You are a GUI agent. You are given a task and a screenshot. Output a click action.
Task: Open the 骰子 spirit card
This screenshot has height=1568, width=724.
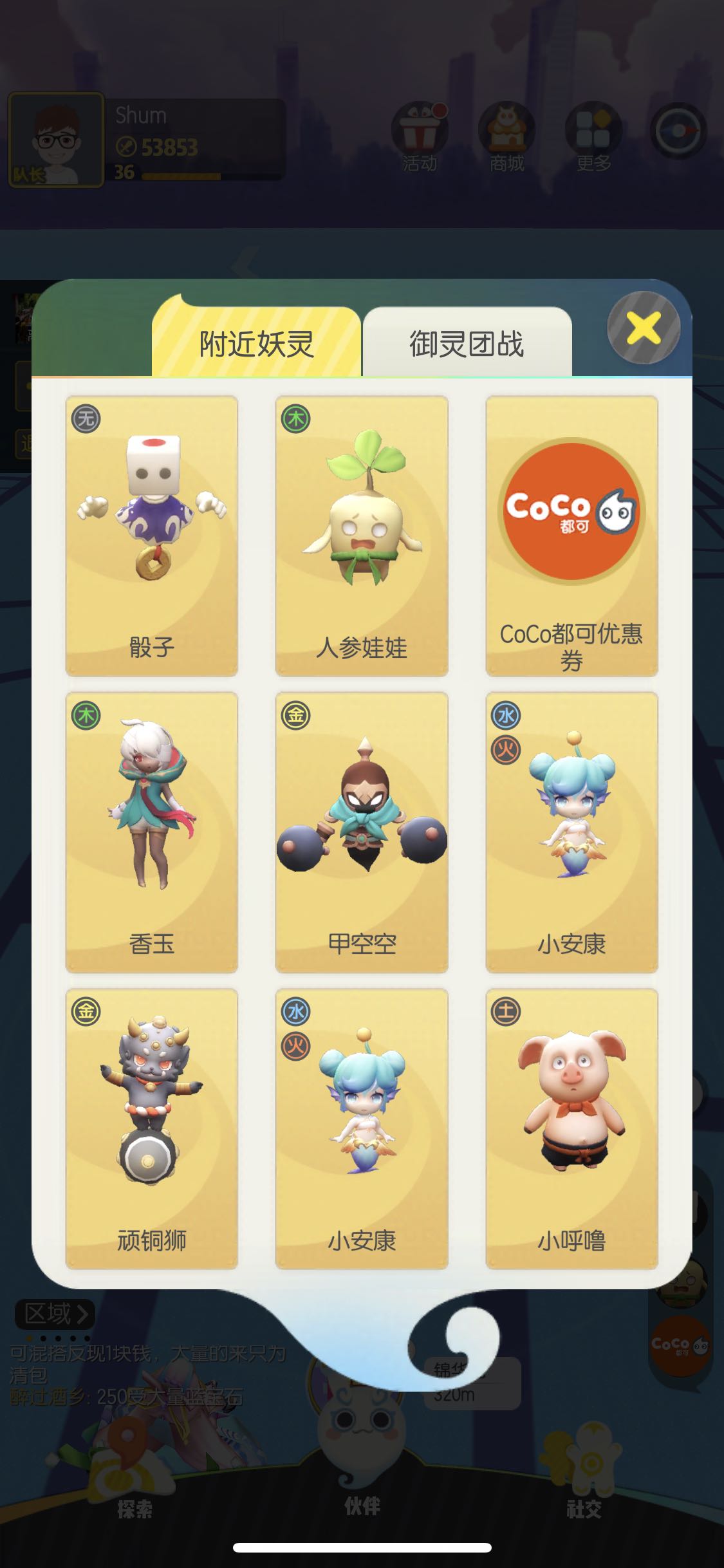pyautogui.click(x=152, y=536)
